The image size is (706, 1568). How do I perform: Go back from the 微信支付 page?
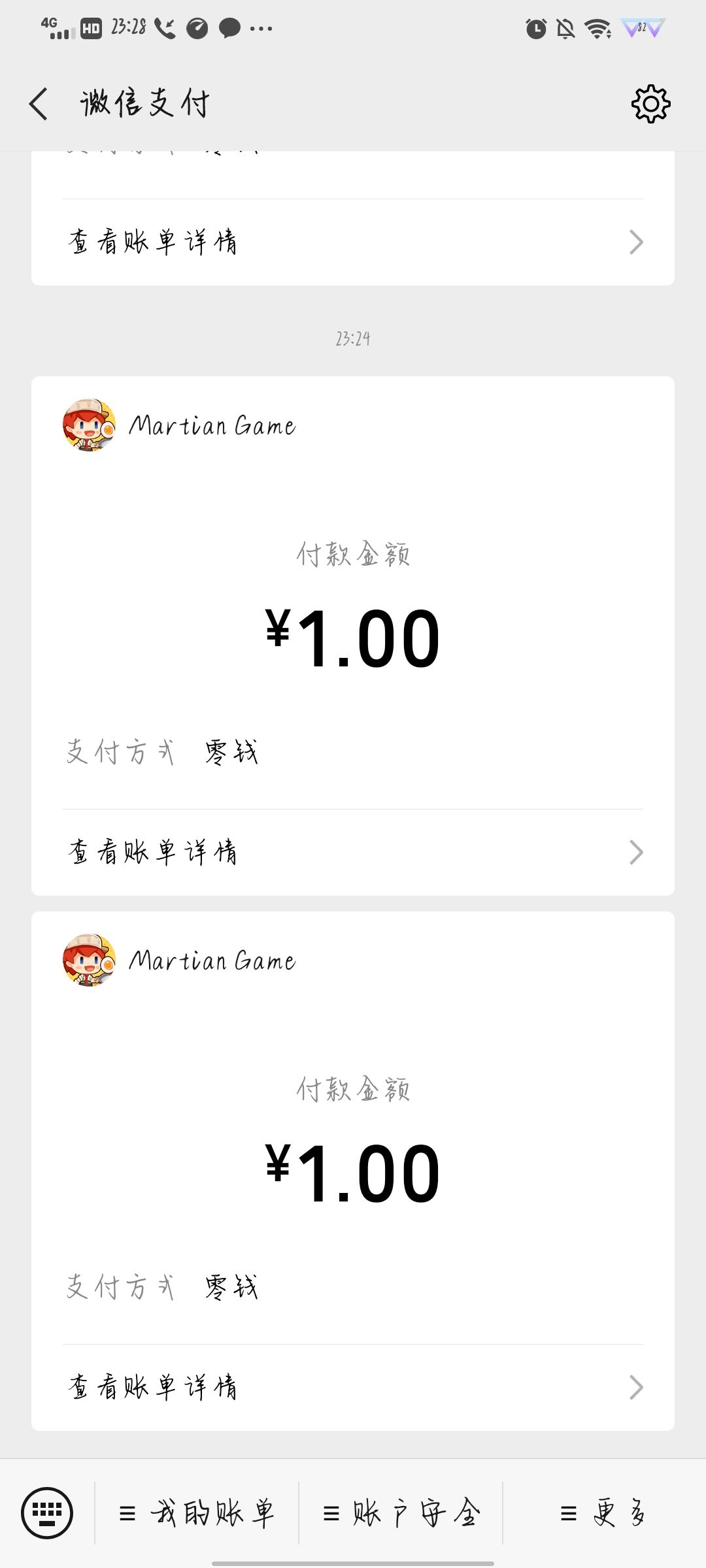pos(39,104)
